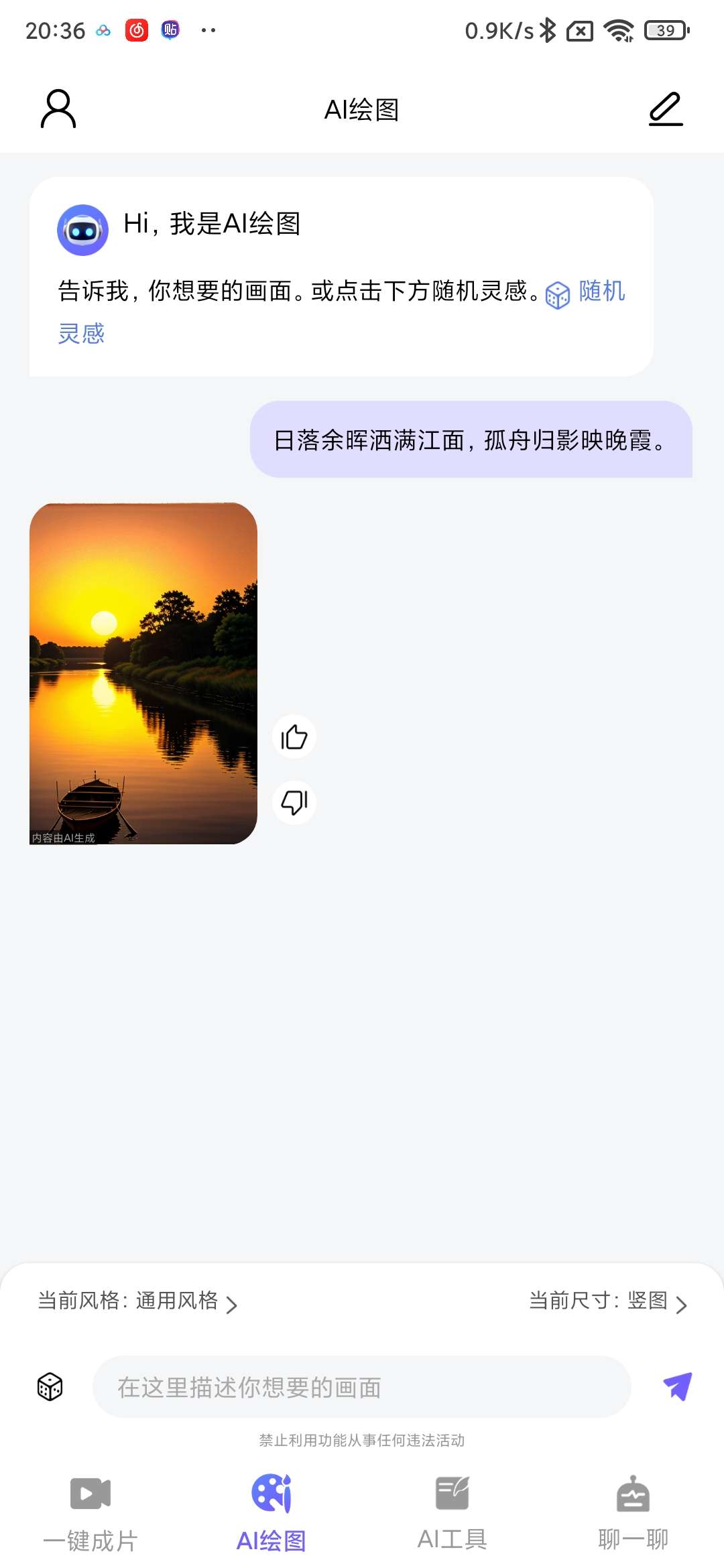Open the generated sunset image
This screenshot has height=1568, width=724.
[143, 673]
